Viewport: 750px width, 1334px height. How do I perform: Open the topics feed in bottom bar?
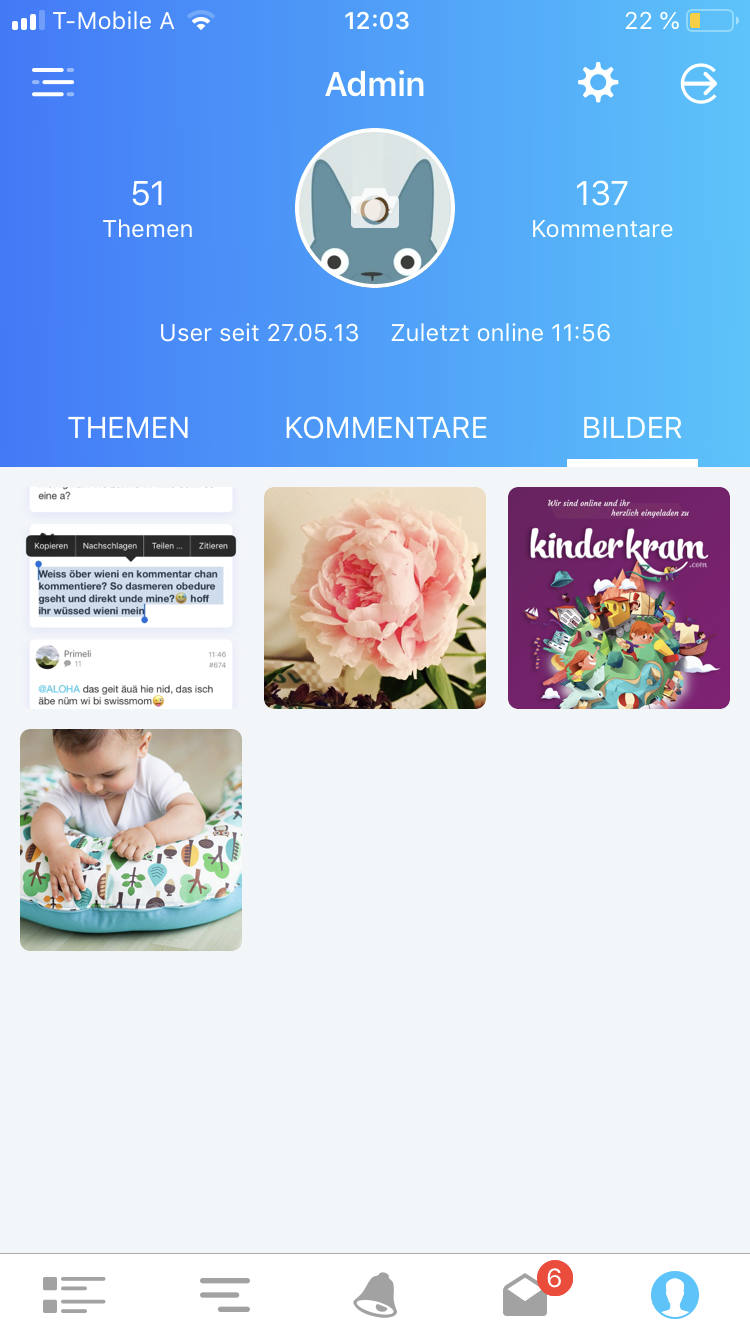point(224,1295)
